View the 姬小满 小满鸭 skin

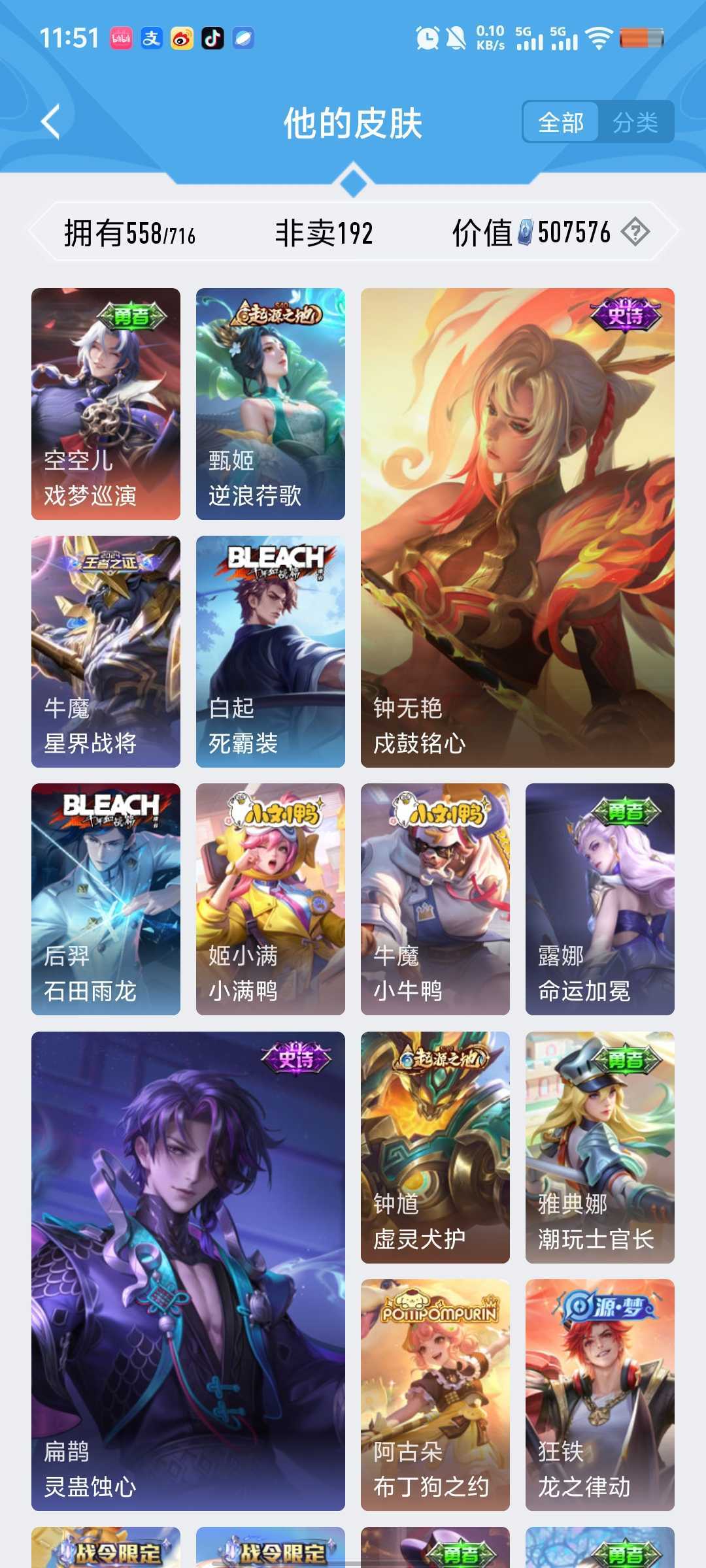coord(271,899)
